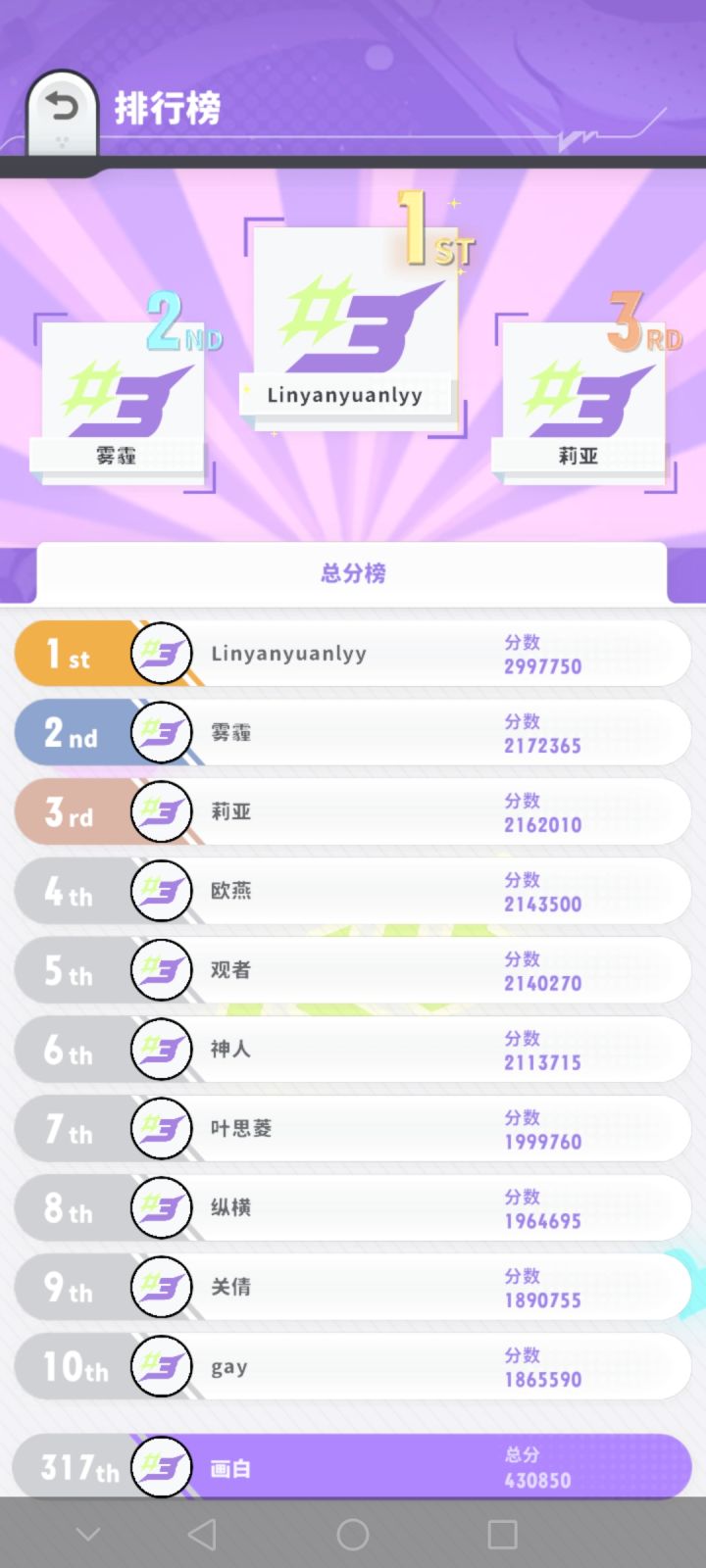Tap 画白's avatar icon in the bottom row
Screen dimensions: 706x1568
click(x=160, y=1468)
